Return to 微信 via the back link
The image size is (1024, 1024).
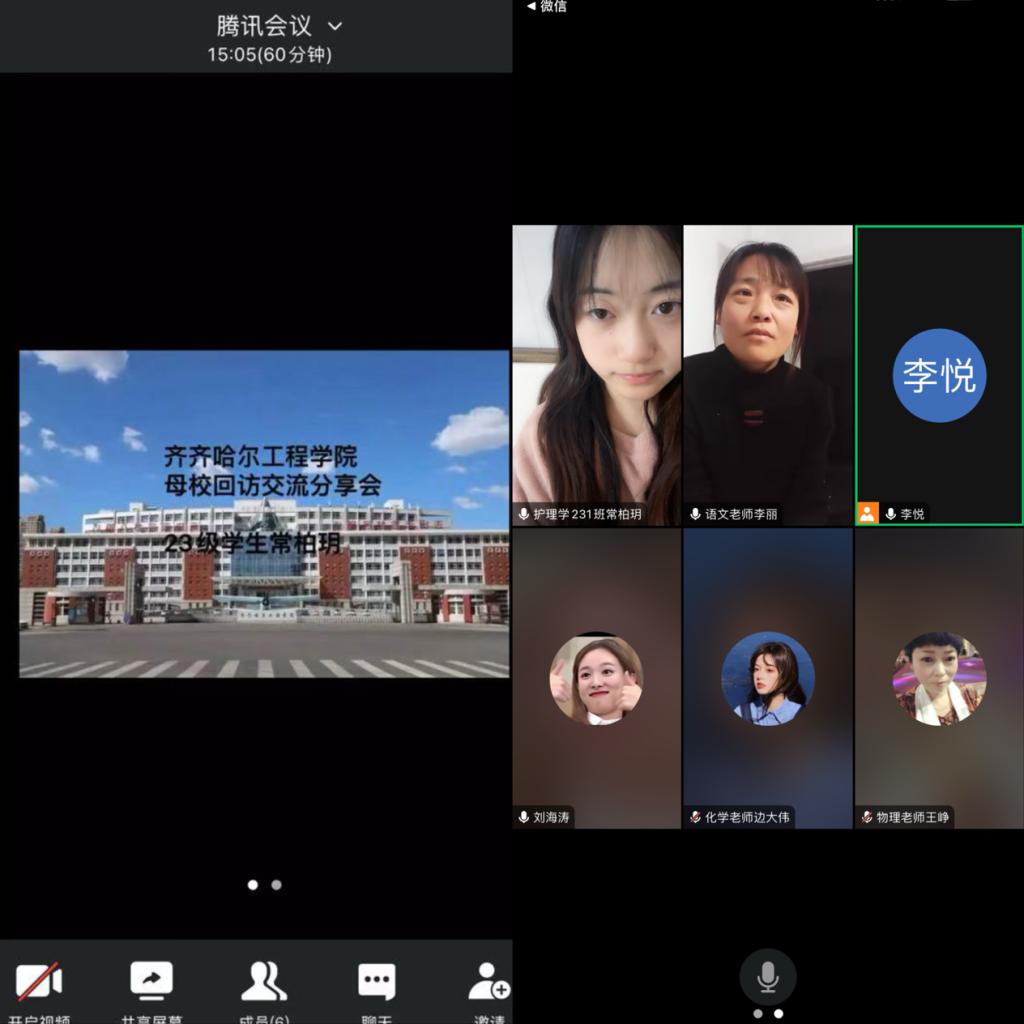click(547, 6)
